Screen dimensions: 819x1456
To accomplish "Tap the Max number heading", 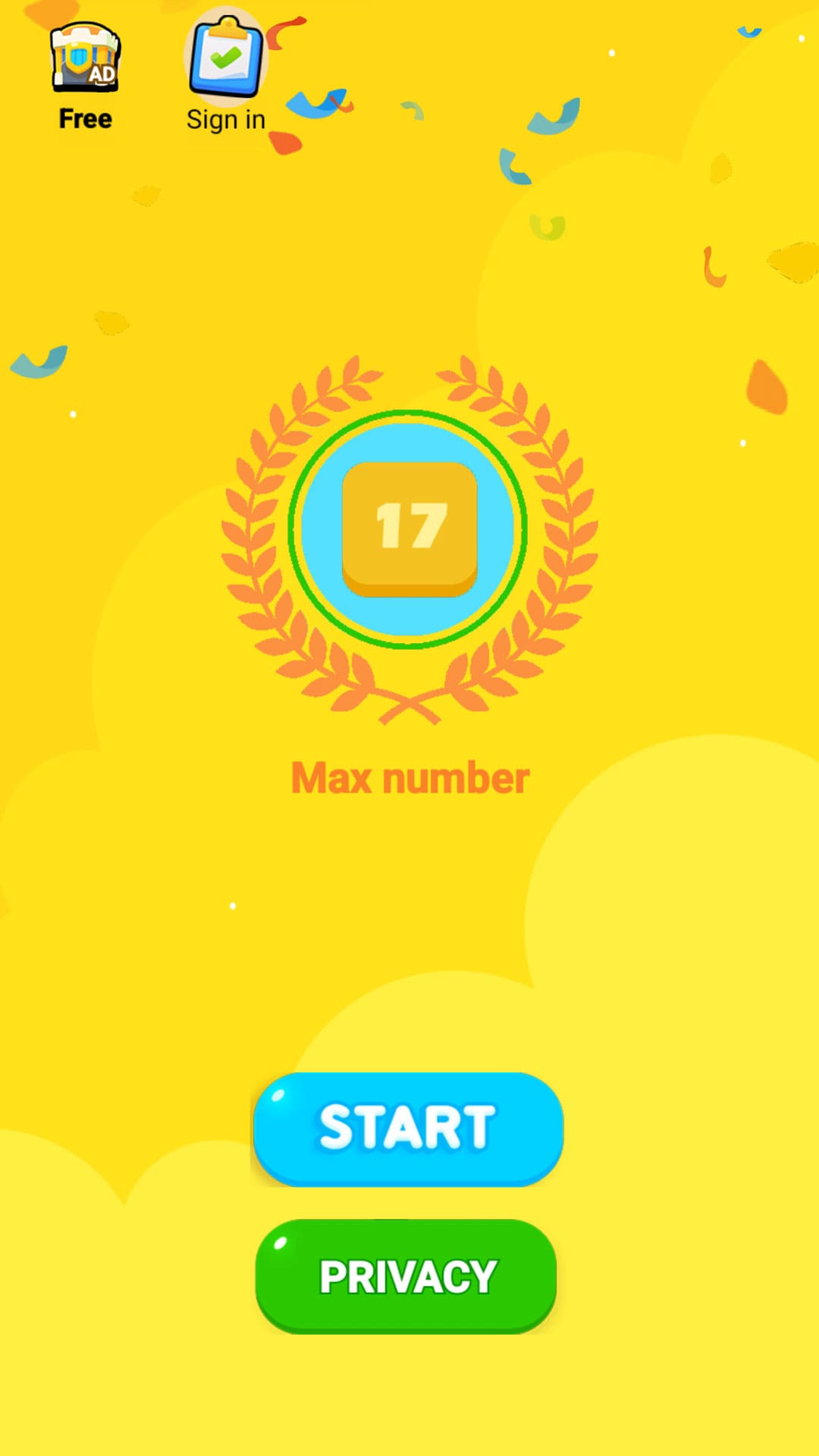I will point(410,777).
